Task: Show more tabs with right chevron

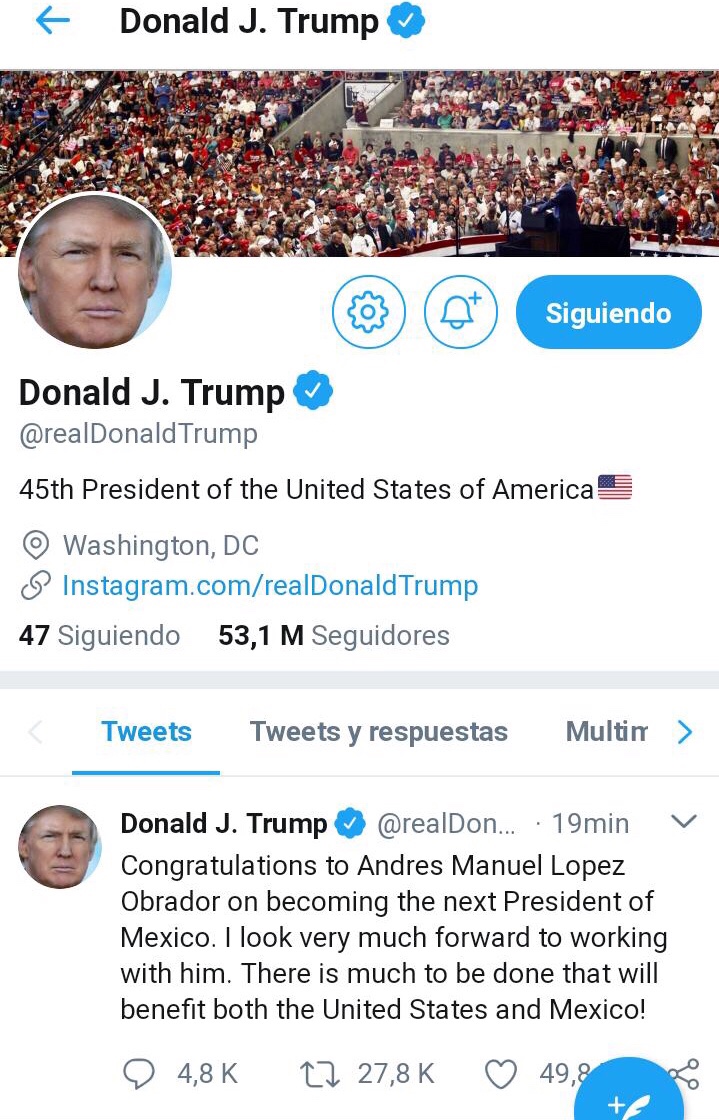Action: click(685, 732)
